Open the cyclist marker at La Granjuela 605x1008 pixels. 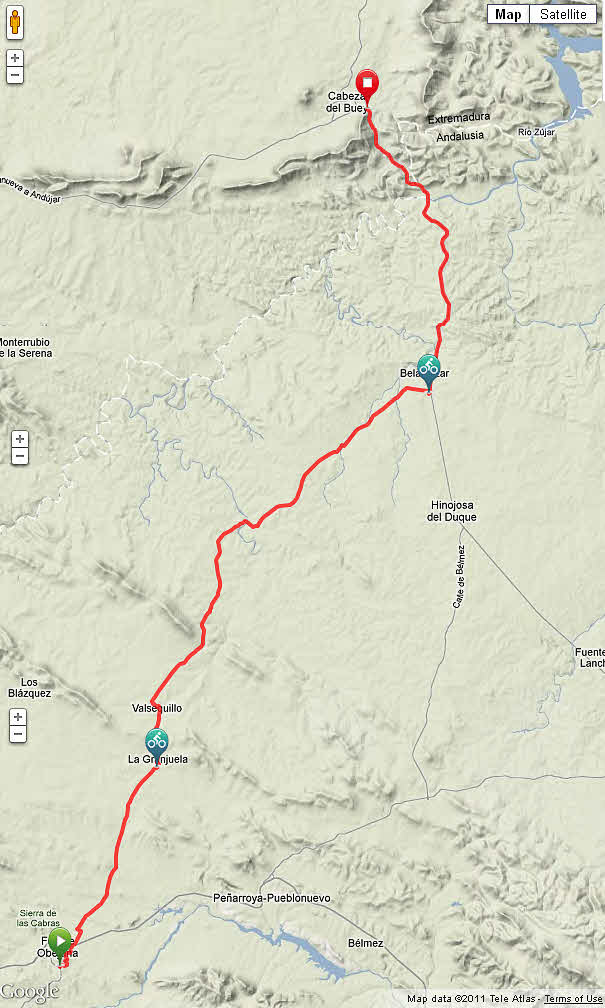pos(157,741)
